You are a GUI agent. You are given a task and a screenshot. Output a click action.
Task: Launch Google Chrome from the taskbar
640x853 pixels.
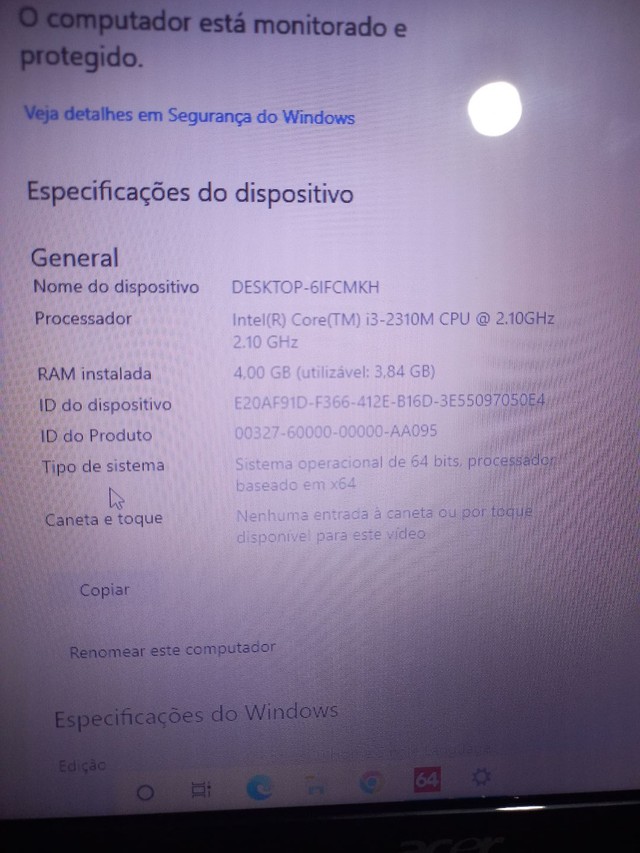tap(371, 782)
